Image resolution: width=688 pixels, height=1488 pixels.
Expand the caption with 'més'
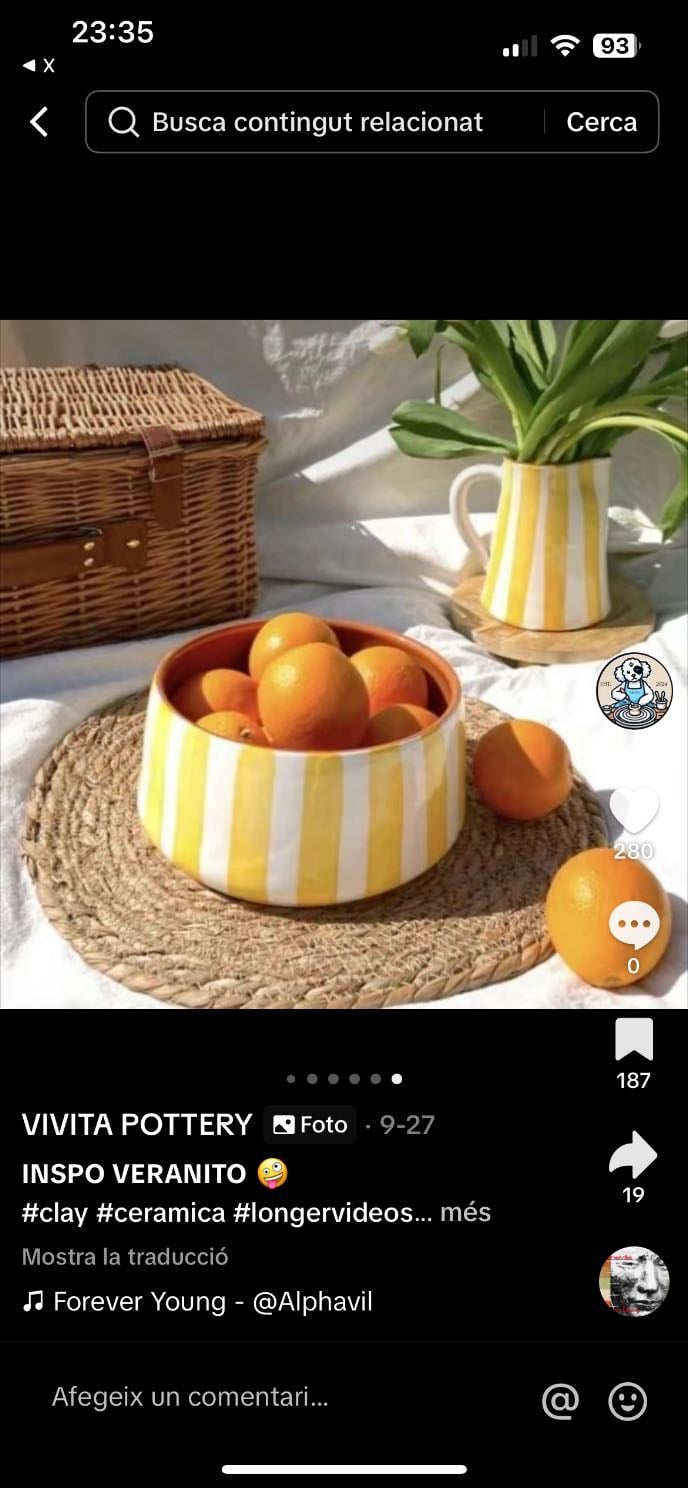point(466,1212)
